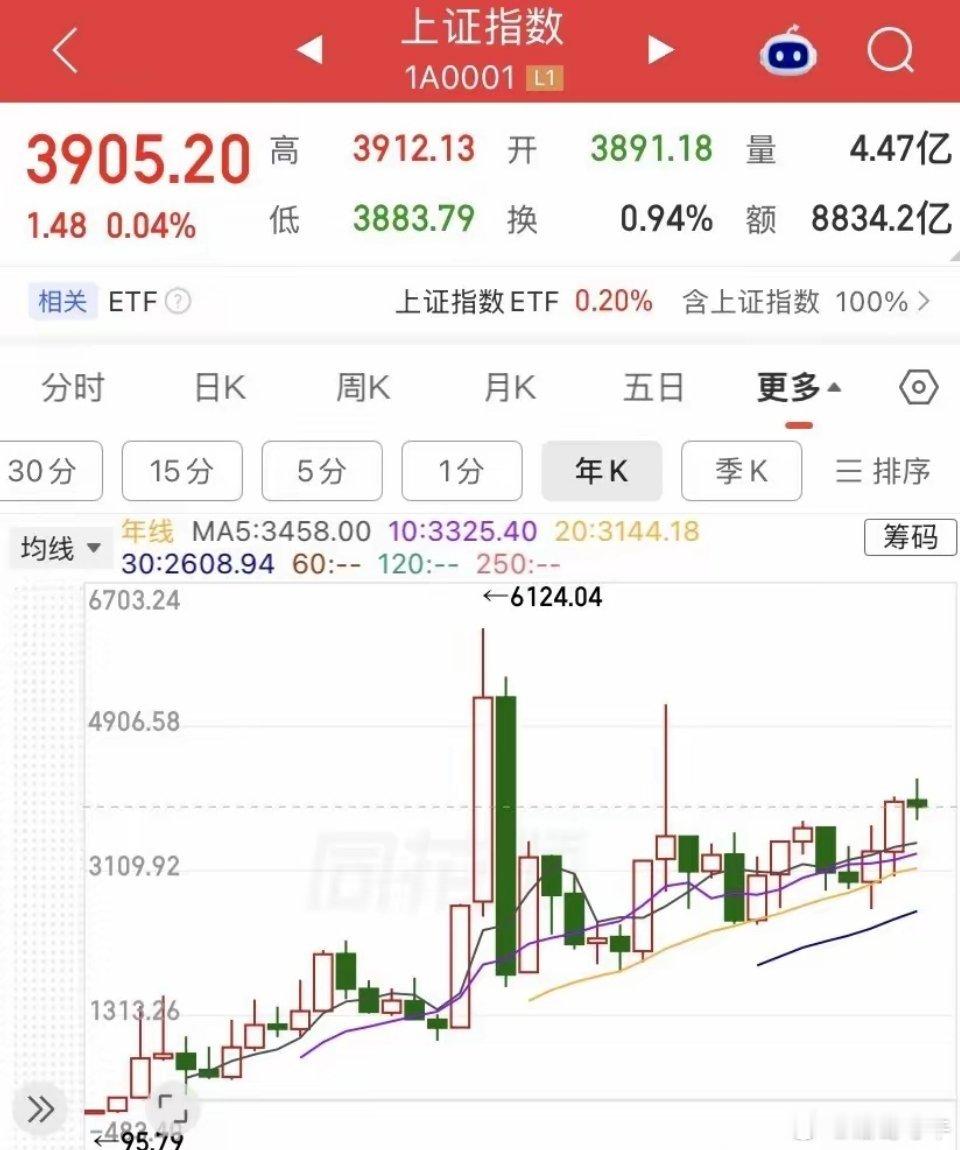The image size is (960, 1150).
Task: Switch to the 五日 tab
Action: tap(653, 387)
